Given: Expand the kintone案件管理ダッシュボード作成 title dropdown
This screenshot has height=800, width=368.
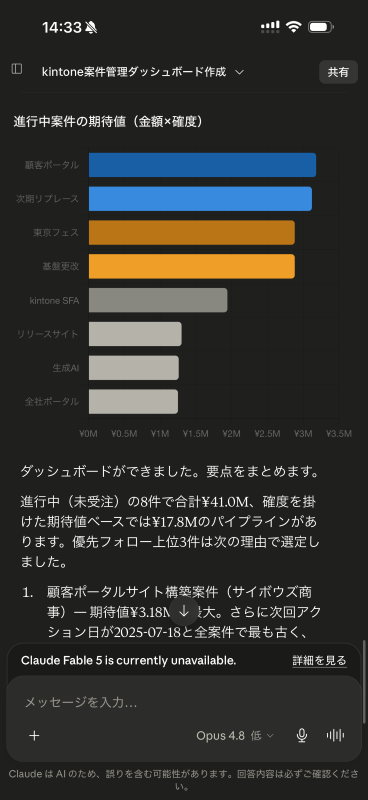Looking at the screenshot, I should (x=143, y=72).
